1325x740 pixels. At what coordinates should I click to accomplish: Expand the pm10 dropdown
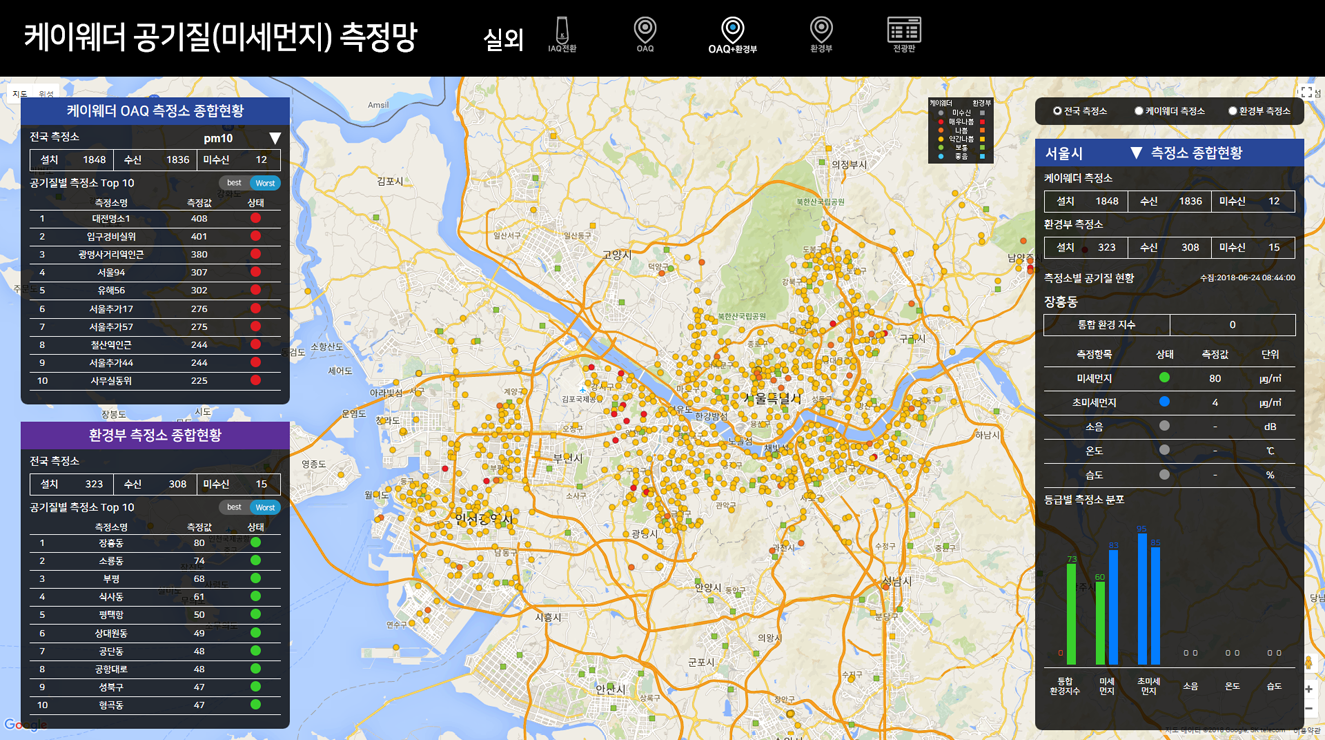[x=274, y=138]
